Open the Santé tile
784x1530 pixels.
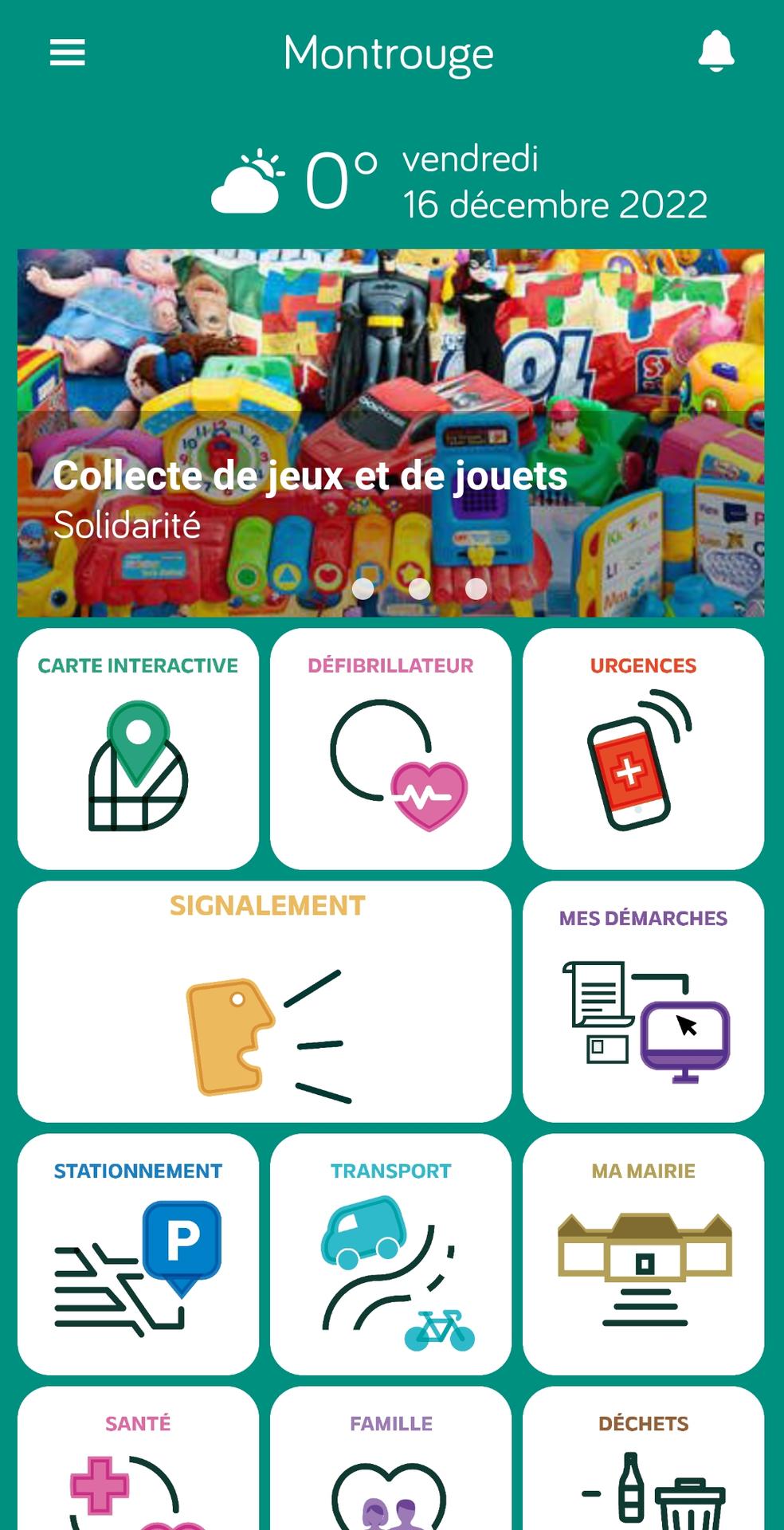coord(138,1458)
